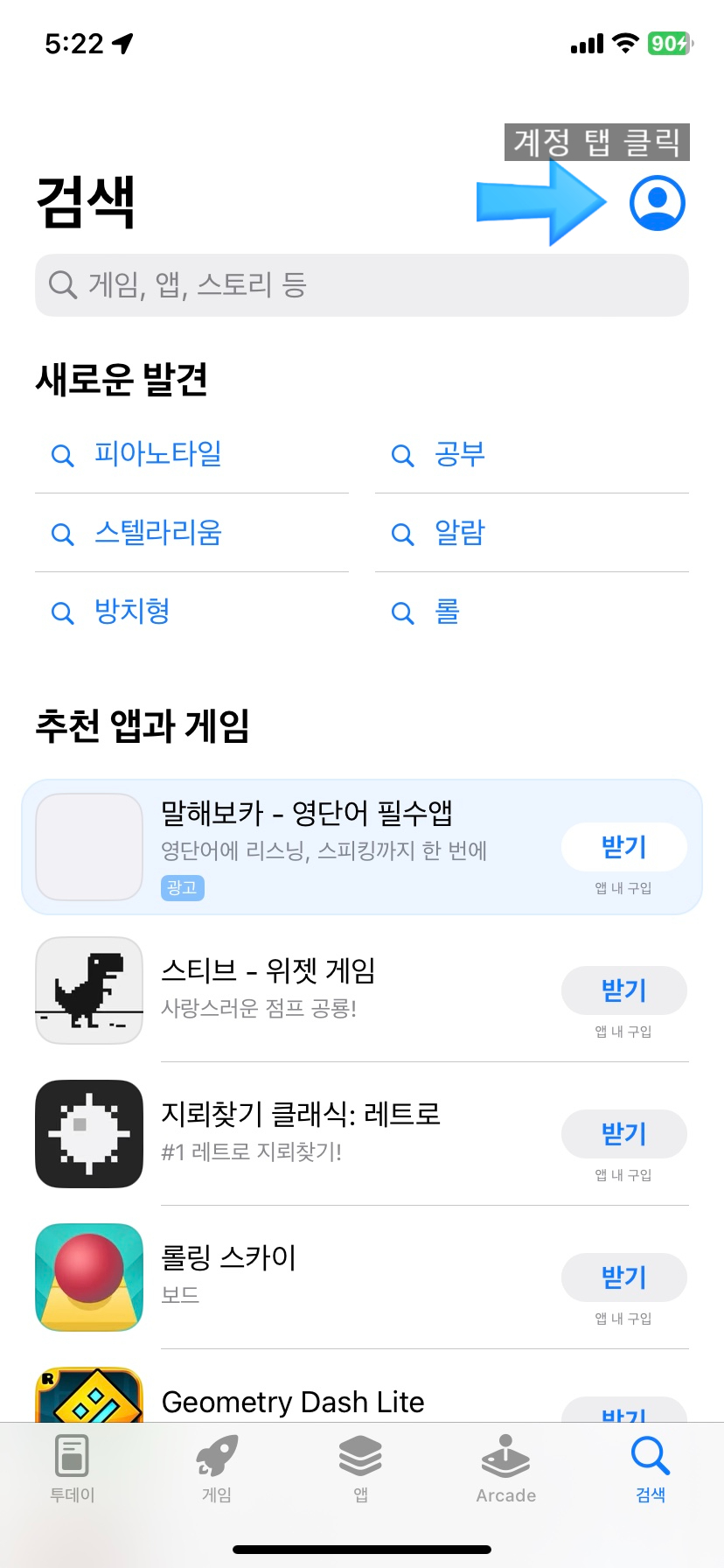View details of 지뢰찾기 클래식: 레트로
Viewport: 724px width, 1568px height.
[x=300, y=1115]
